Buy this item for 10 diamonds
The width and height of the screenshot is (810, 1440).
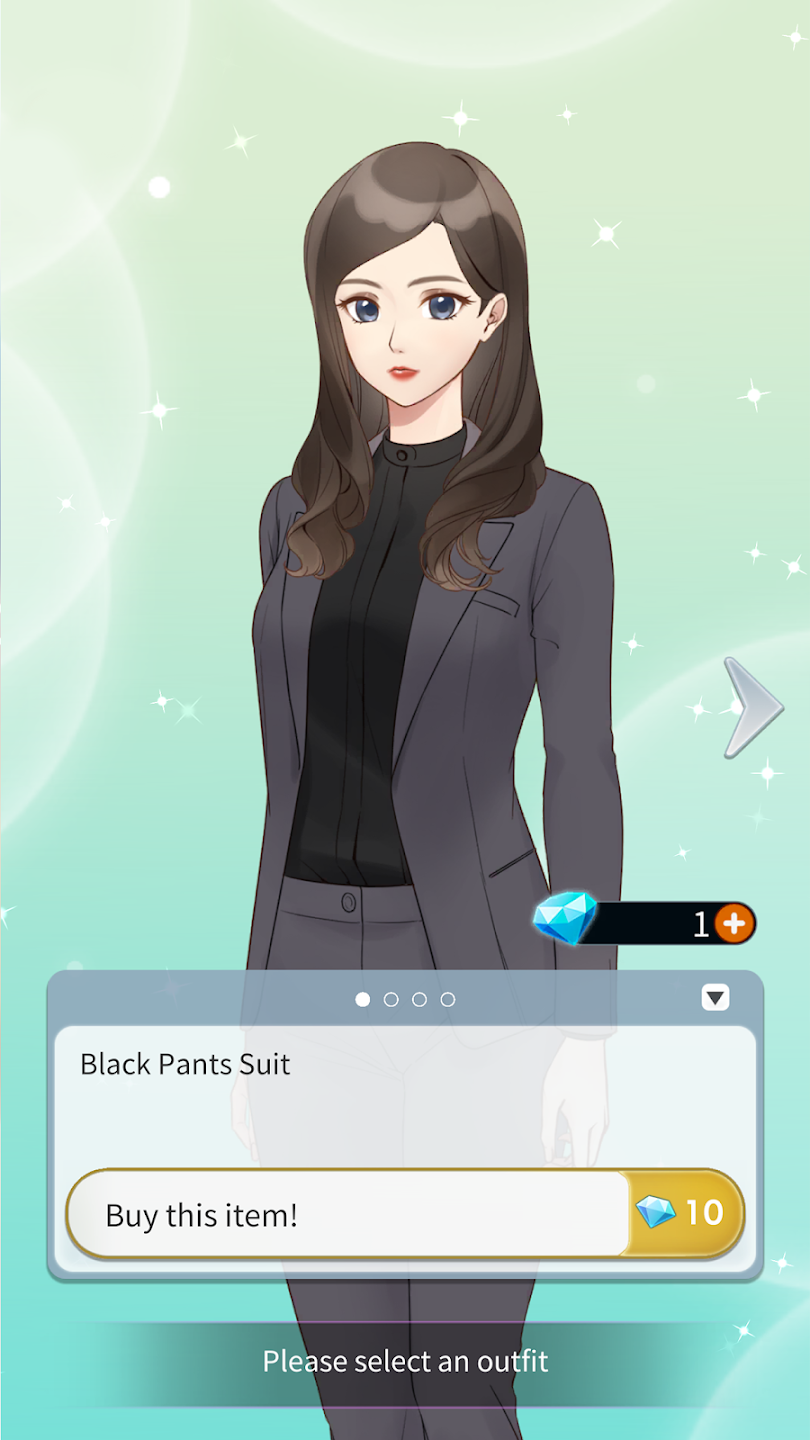405,1214
